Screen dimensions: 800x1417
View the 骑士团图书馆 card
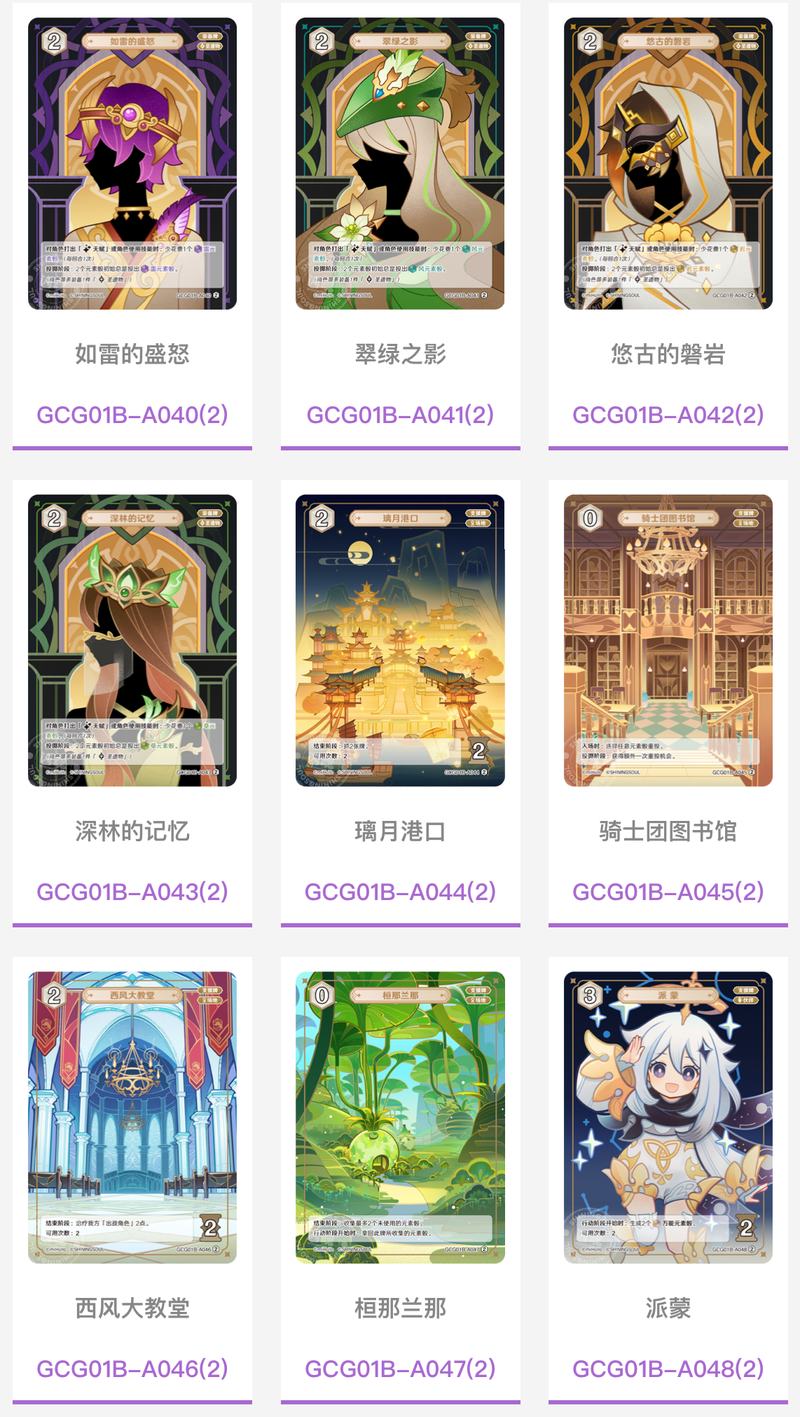point(668,640)
